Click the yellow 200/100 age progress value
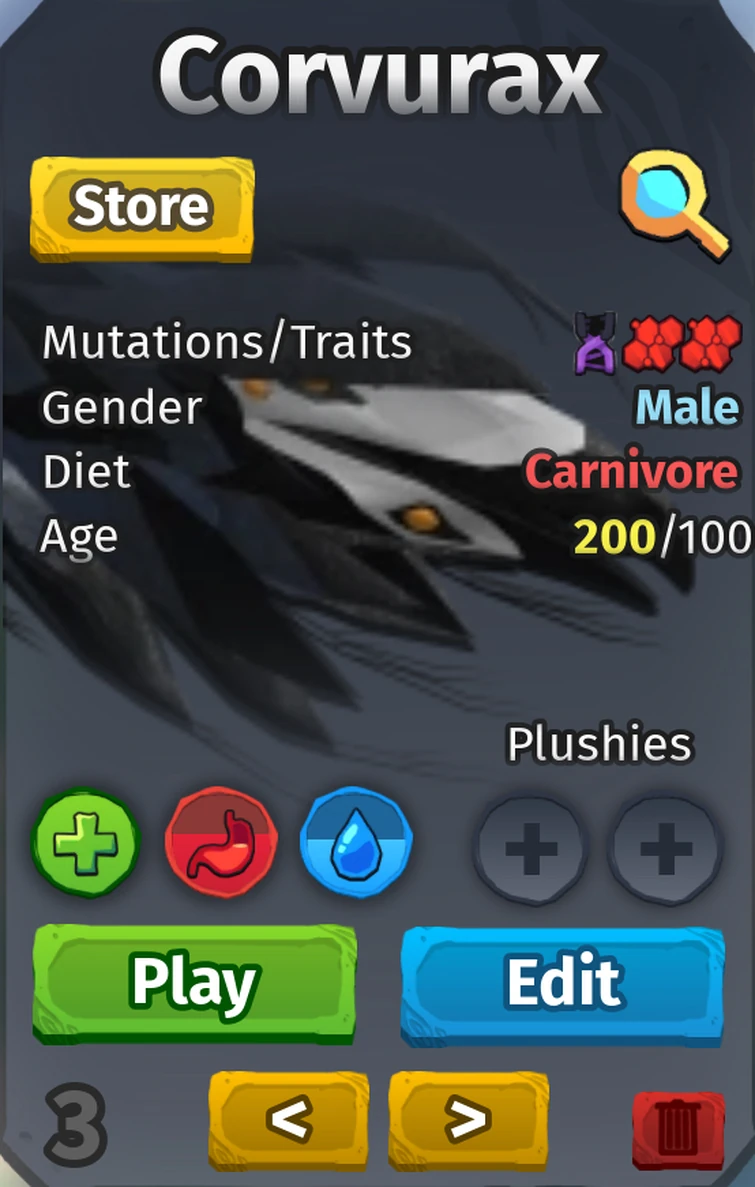Viewport: 755px width, 1187px height. point(662,537)
